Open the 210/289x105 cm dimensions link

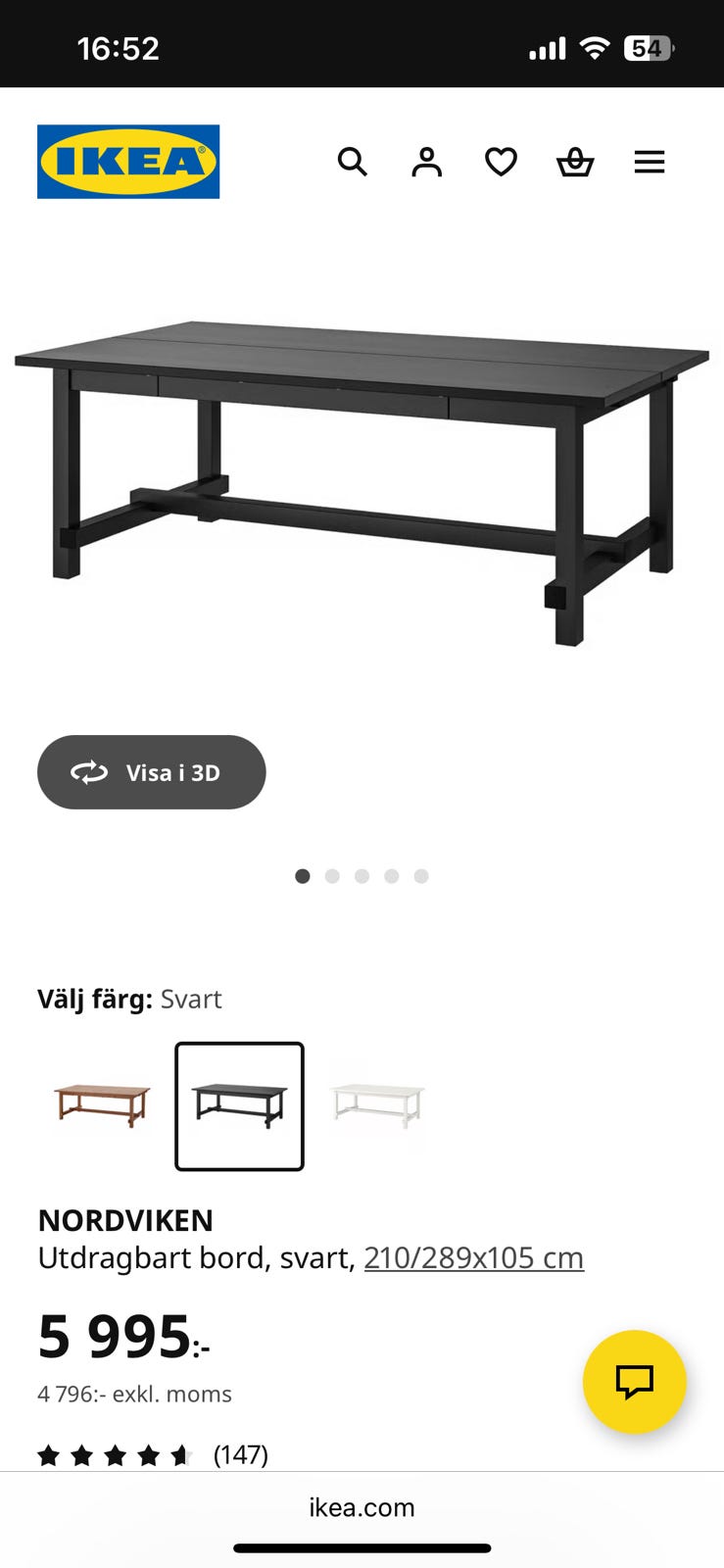473,1257
